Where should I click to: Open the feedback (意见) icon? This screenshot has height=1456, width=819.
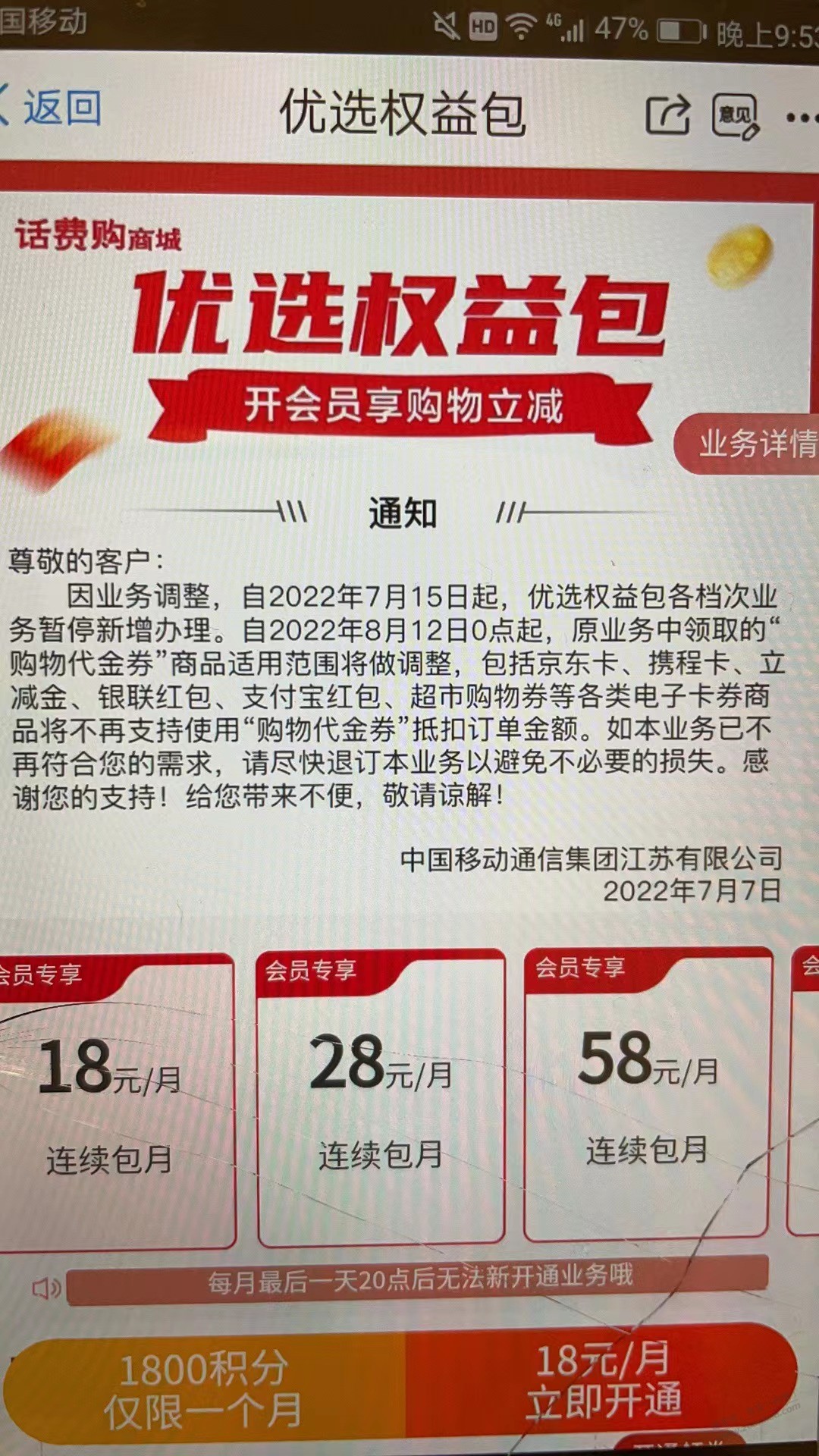(x=735, y=115)
